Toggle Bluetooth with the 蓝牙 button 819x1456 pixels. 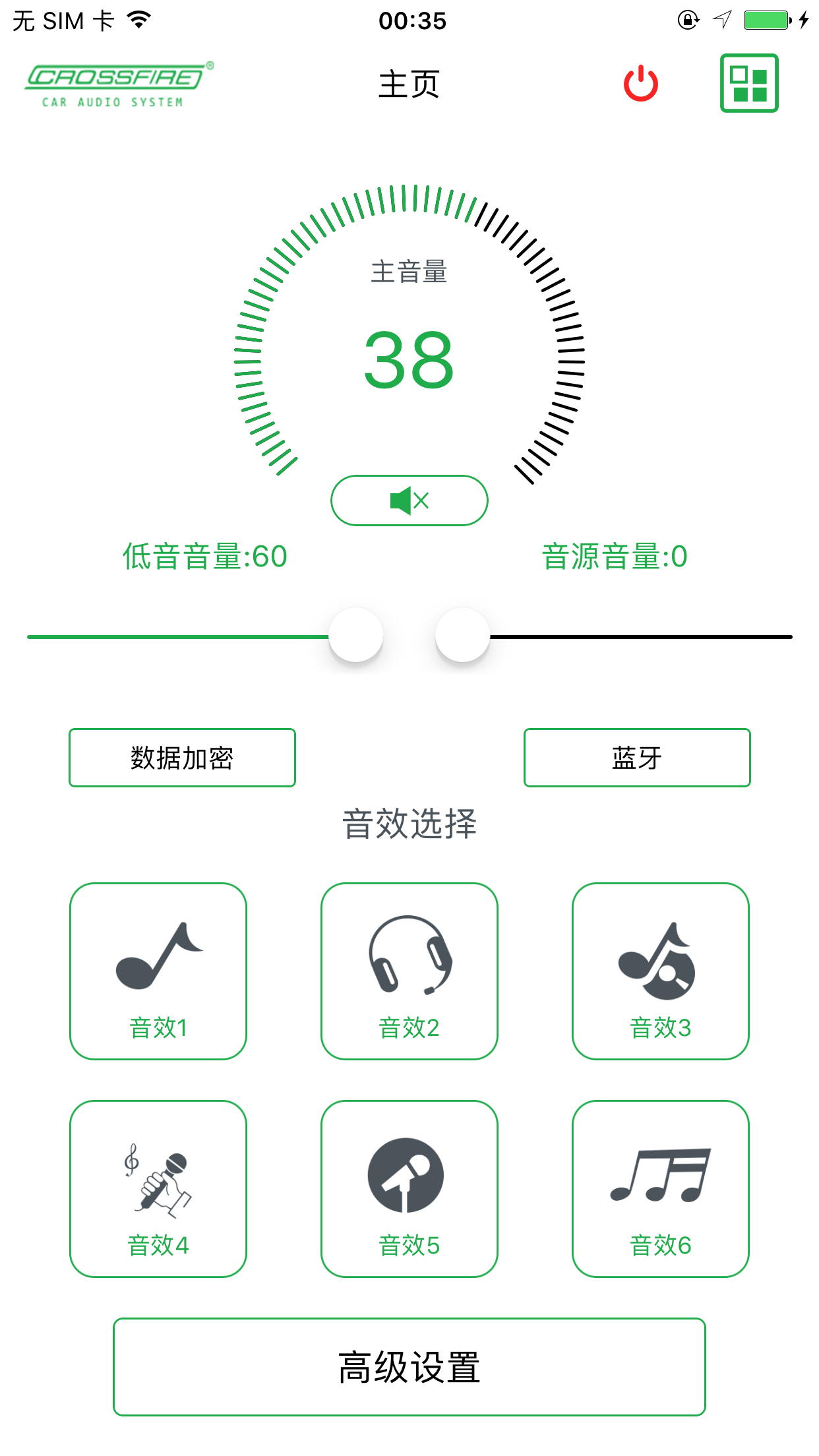[x=636, y=757]
